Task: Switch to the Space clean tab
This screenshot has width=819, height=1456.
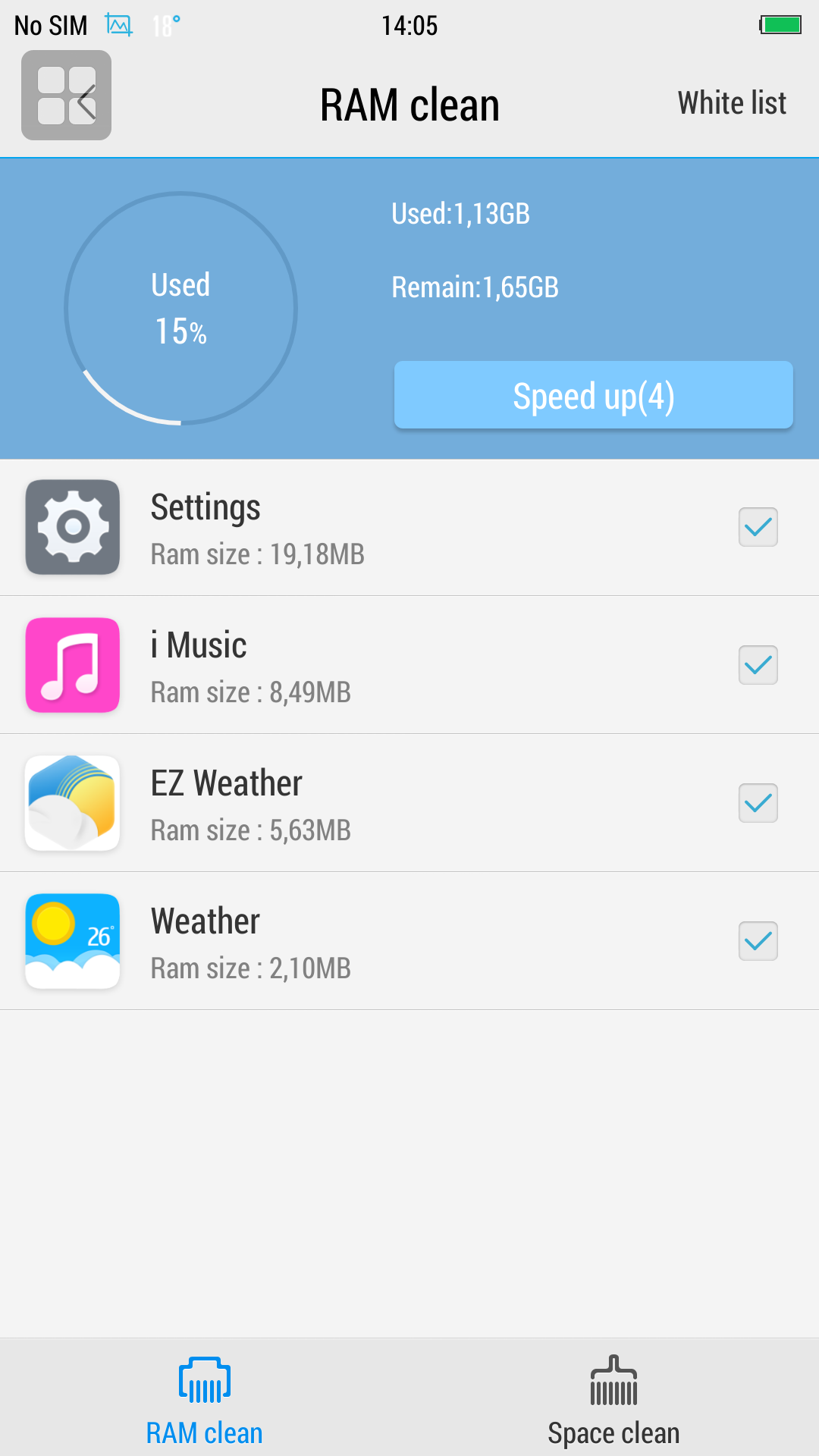Action: 613,1401
